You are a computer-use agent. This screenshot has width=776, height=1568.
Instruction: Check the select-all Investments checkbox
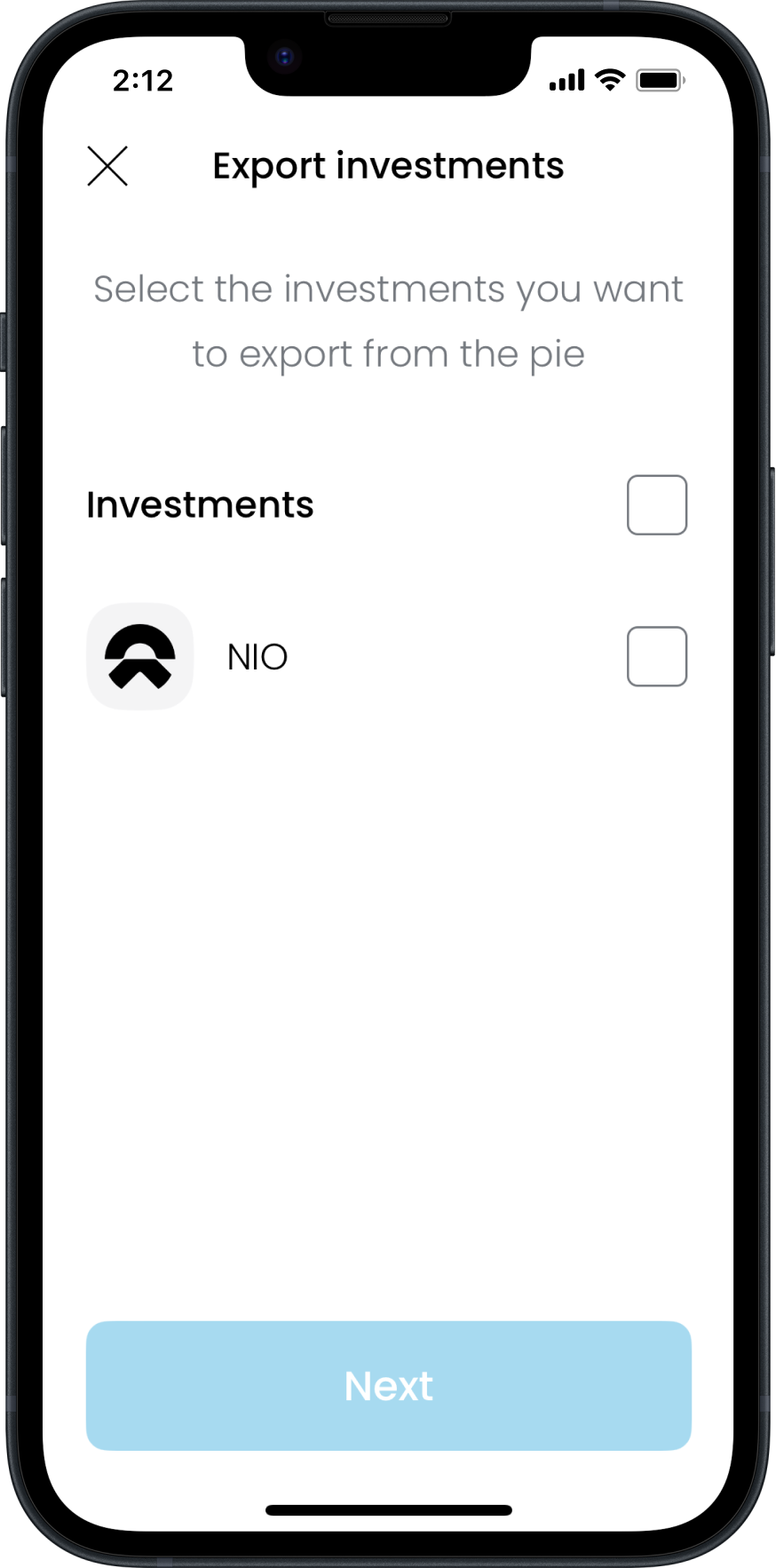click(x=657, y=505)
